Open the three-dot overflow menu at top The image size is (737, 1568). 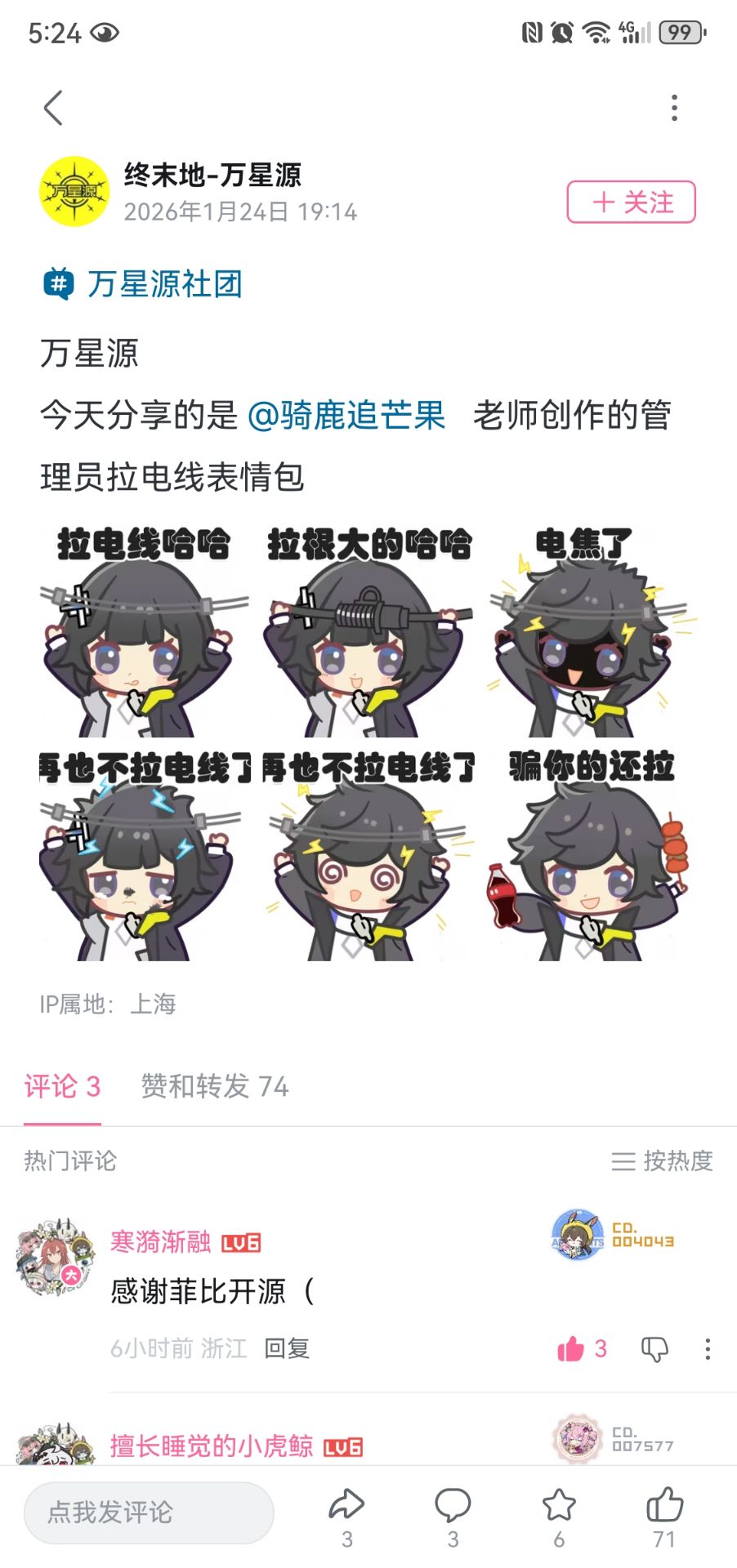click(674, 108)
